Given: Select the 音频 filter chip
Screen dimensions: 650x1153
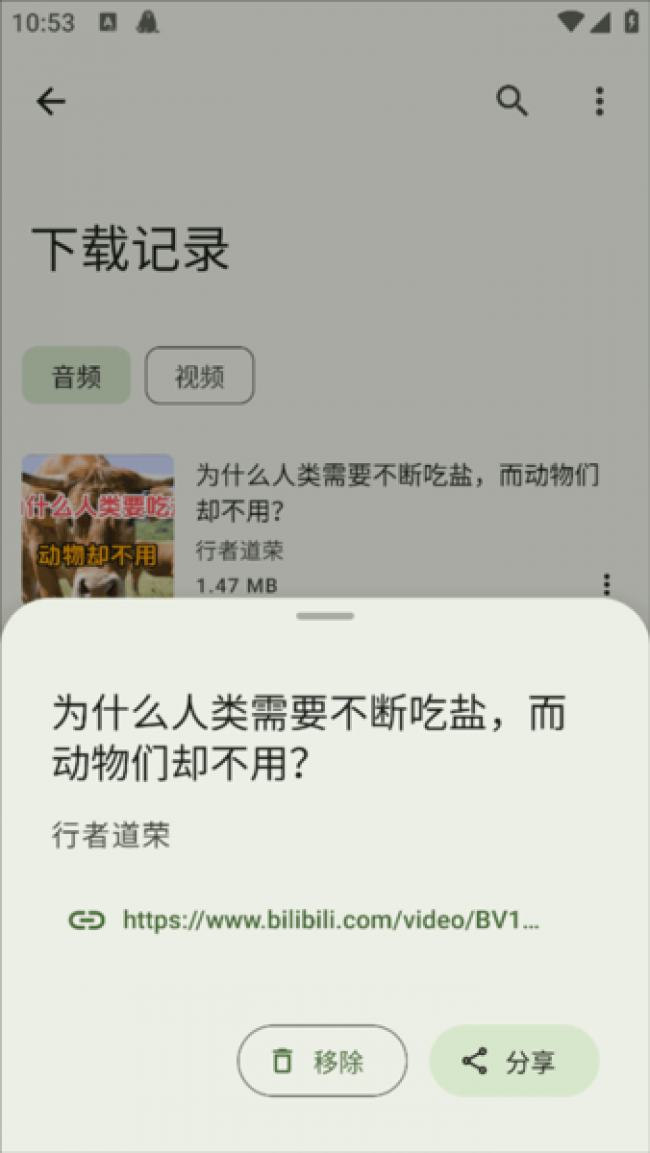Looking at the screenshot, I should pos(76,376).
